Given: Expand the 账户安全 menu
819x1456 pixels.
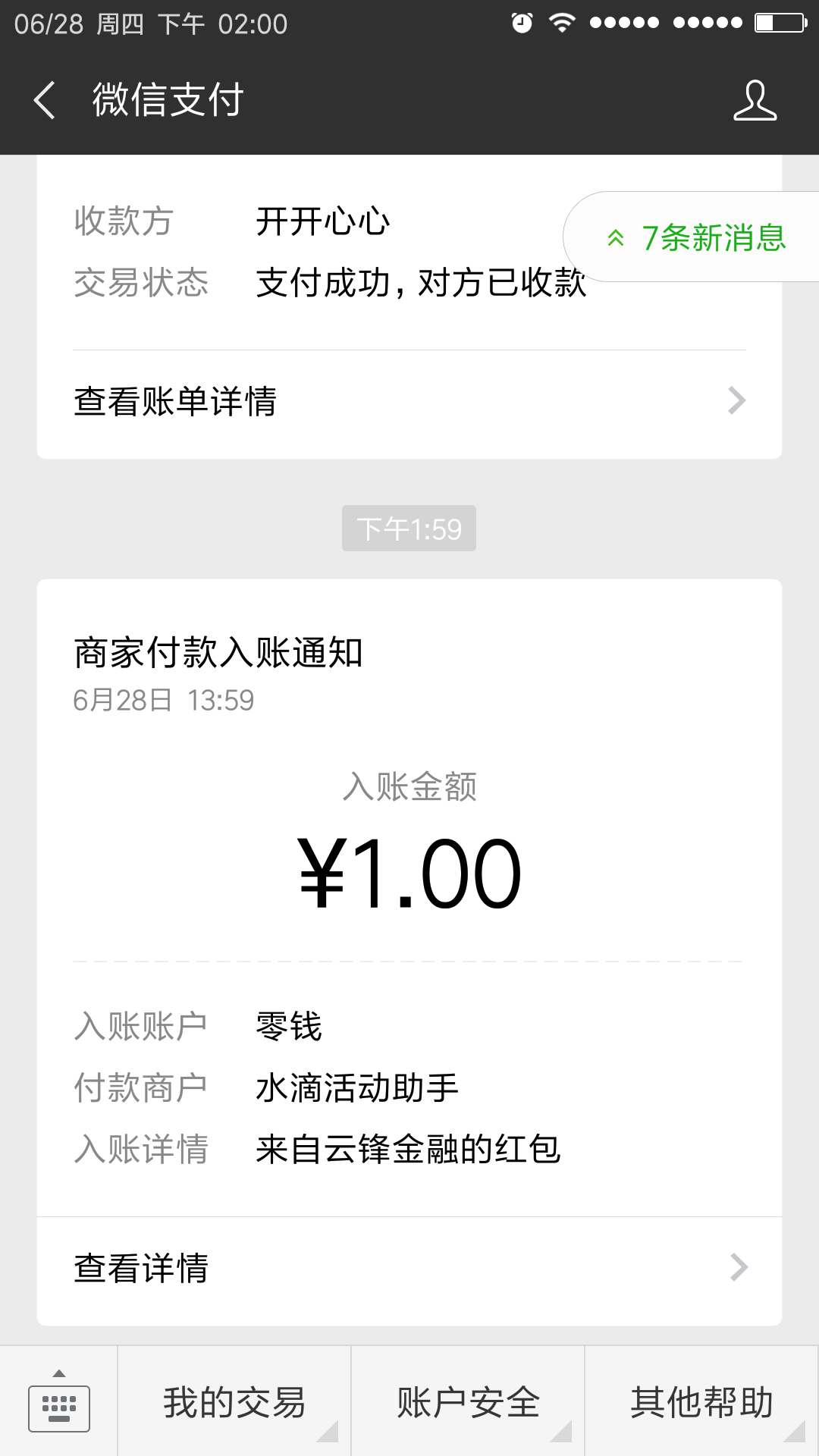Looking at the screenshot, I should pyautogui.click(x=468, y=1403).
